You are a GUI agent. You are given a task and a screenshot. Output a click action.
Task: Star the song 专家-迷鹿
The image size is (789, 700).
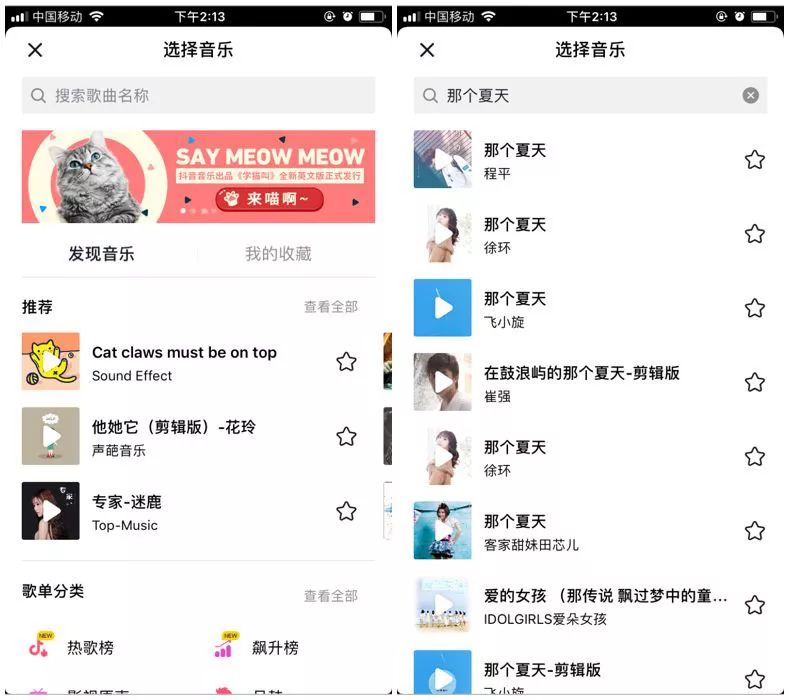click(346, 511)
